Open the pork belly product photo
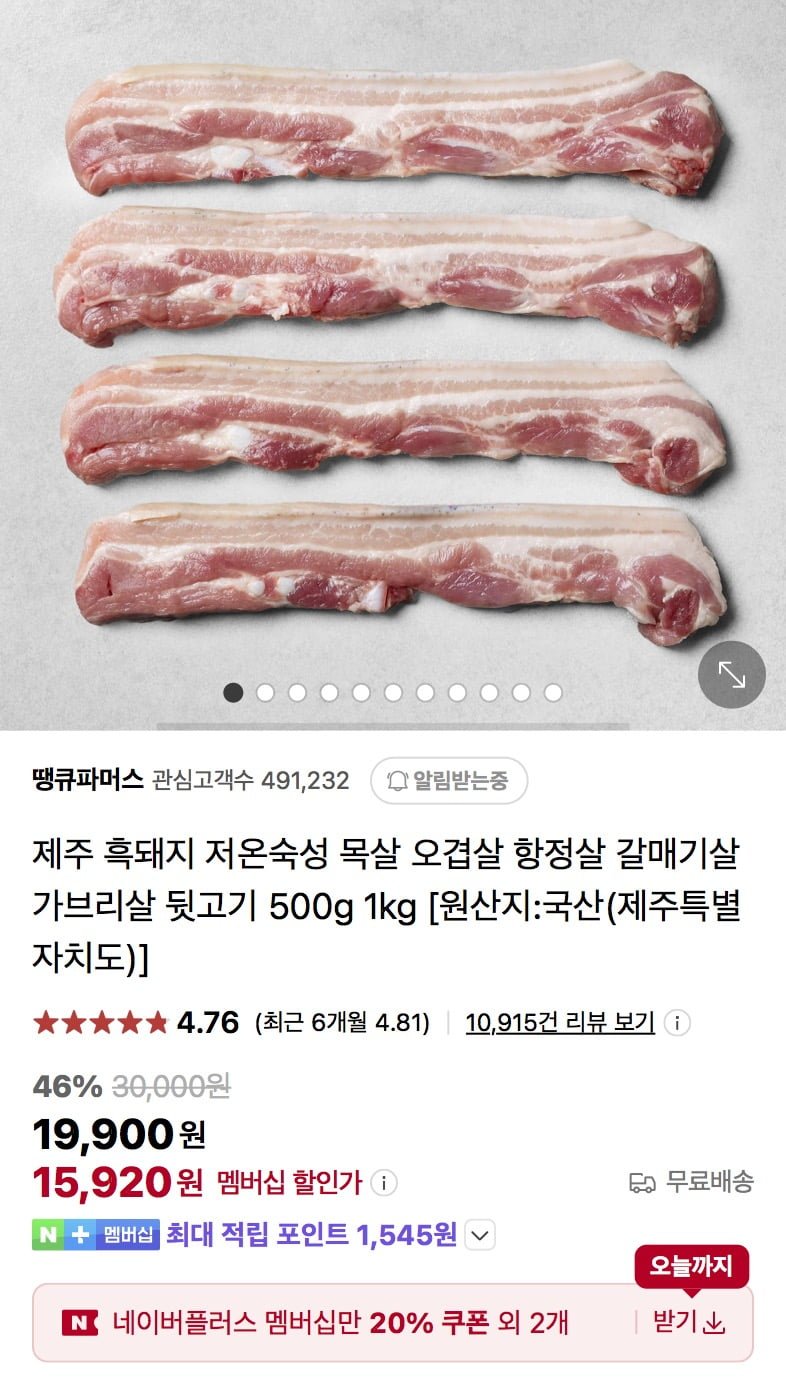This screenshot has height=1384, width=786. tap(393, 350)
